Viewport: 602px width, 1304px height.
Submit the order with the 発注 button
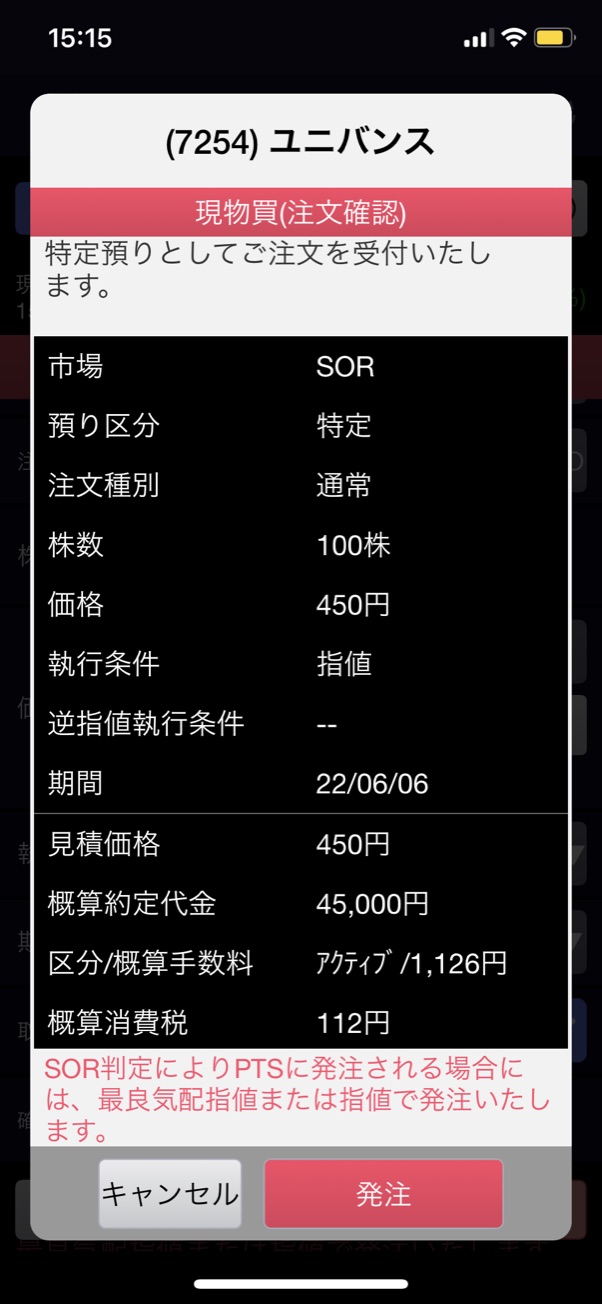click(x=383, y=1193)
